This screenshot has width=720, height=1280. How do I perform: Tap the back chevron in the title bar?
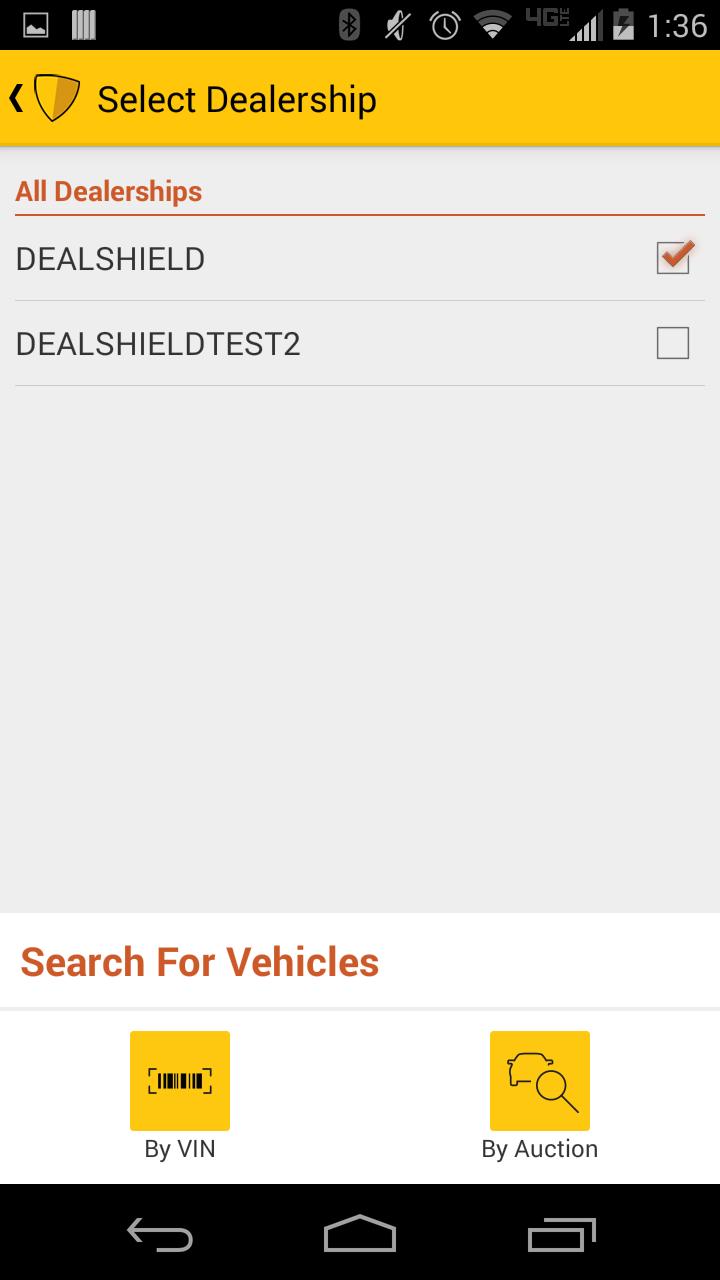(16, 97)
